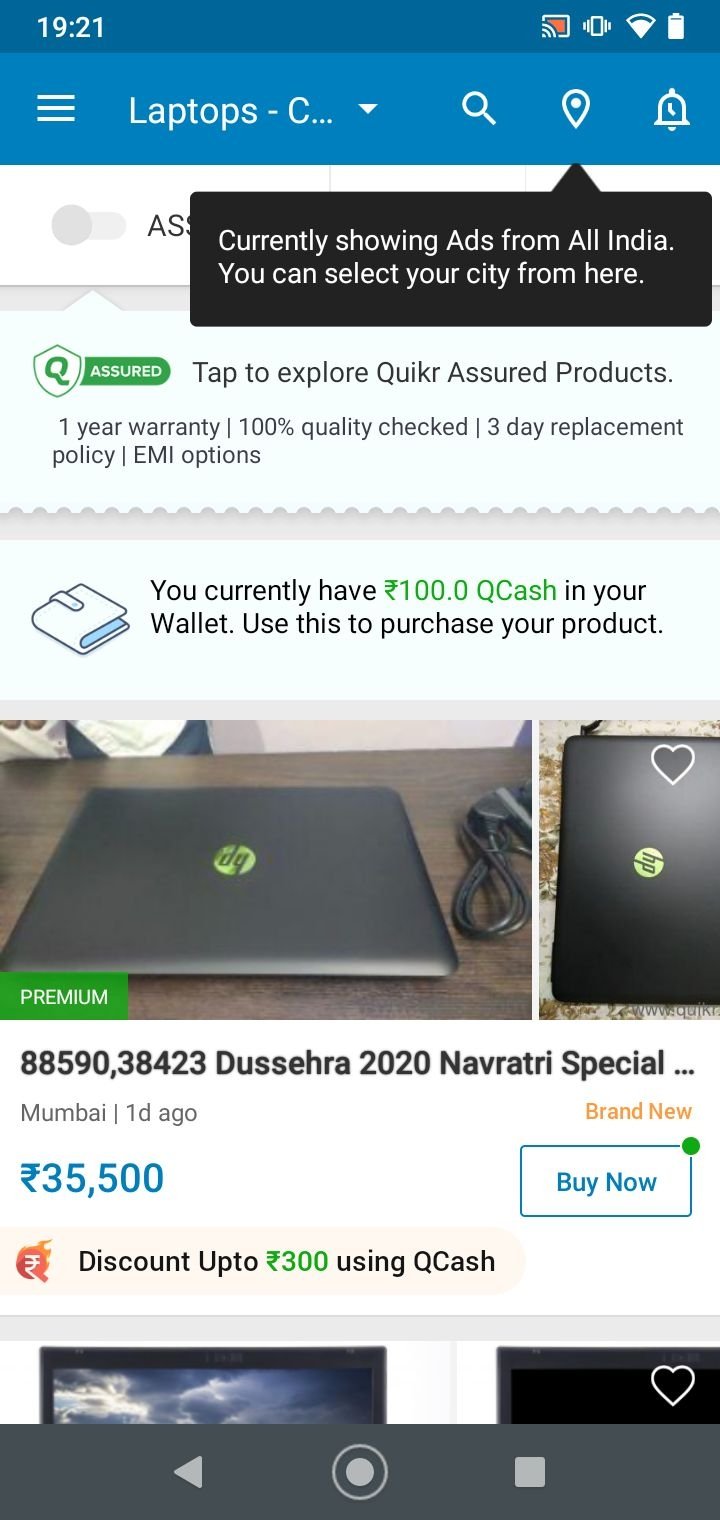Open the notifications alert bell
The image size is (720, 1520).
click(x=672, y=109)
